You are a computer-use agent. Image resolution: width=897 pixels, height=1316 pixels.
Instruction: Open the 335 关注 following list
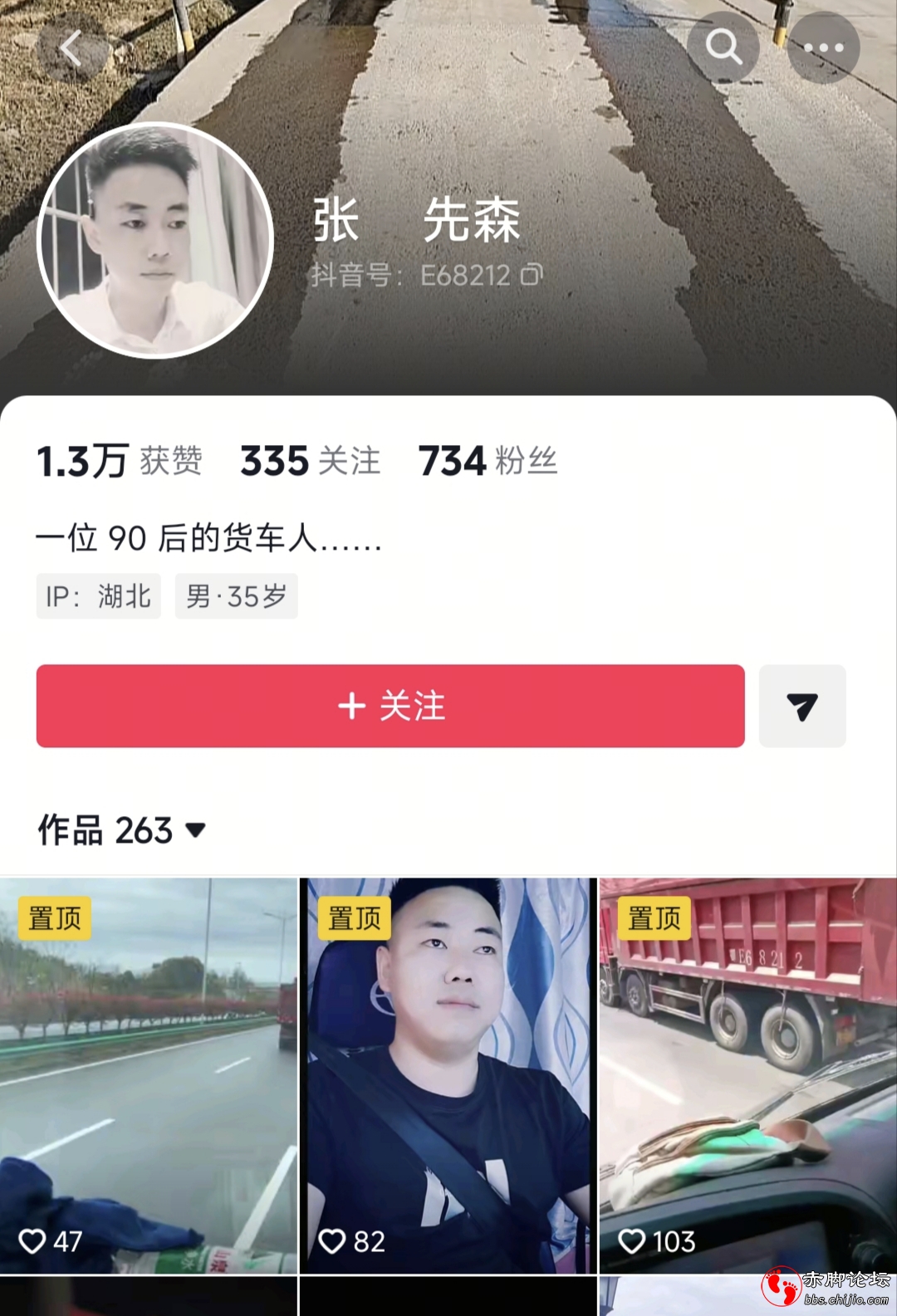point(310,461)
